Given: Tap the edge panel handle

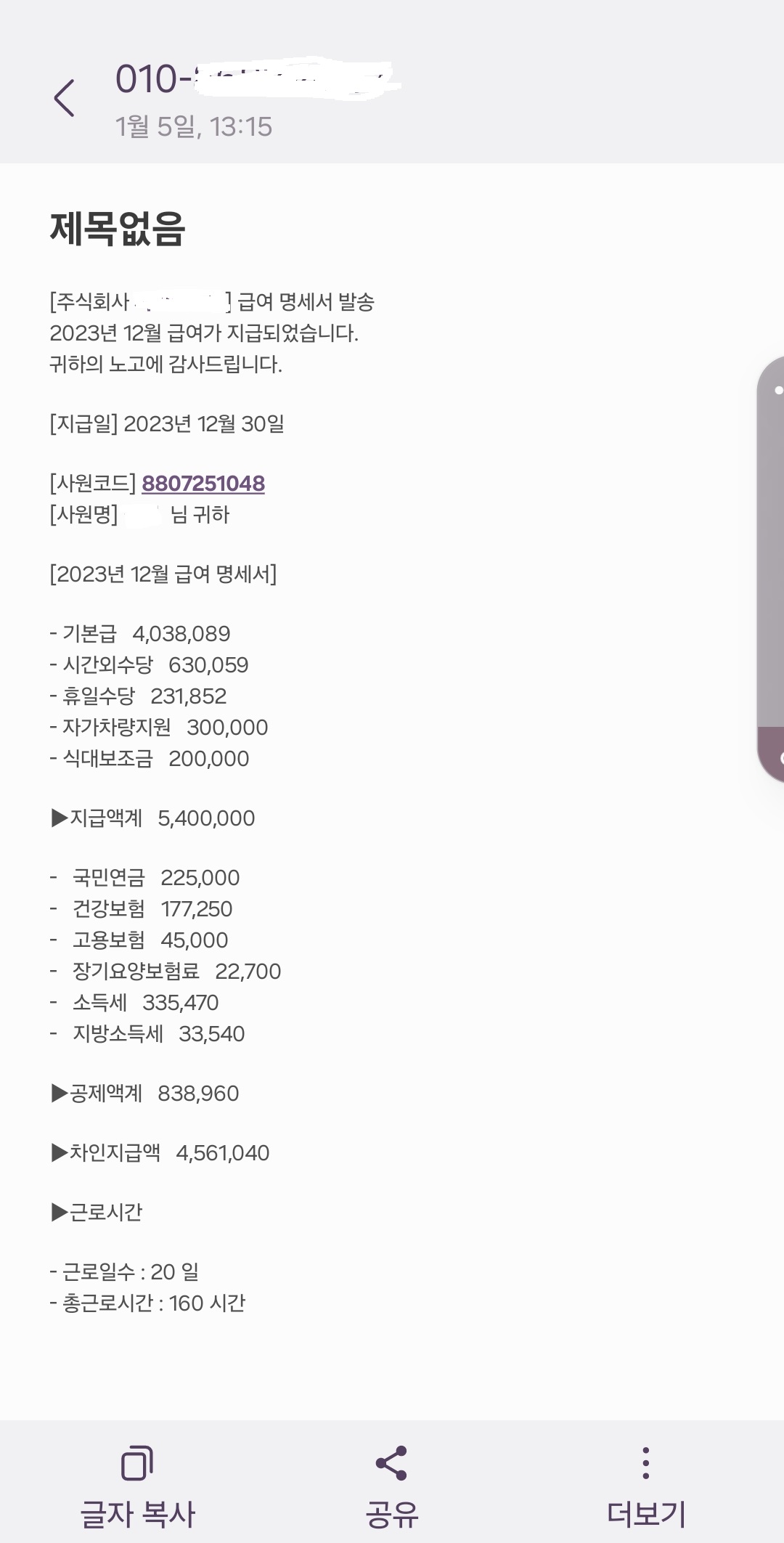Looking at the screenshot, I should tap(771, 568).
